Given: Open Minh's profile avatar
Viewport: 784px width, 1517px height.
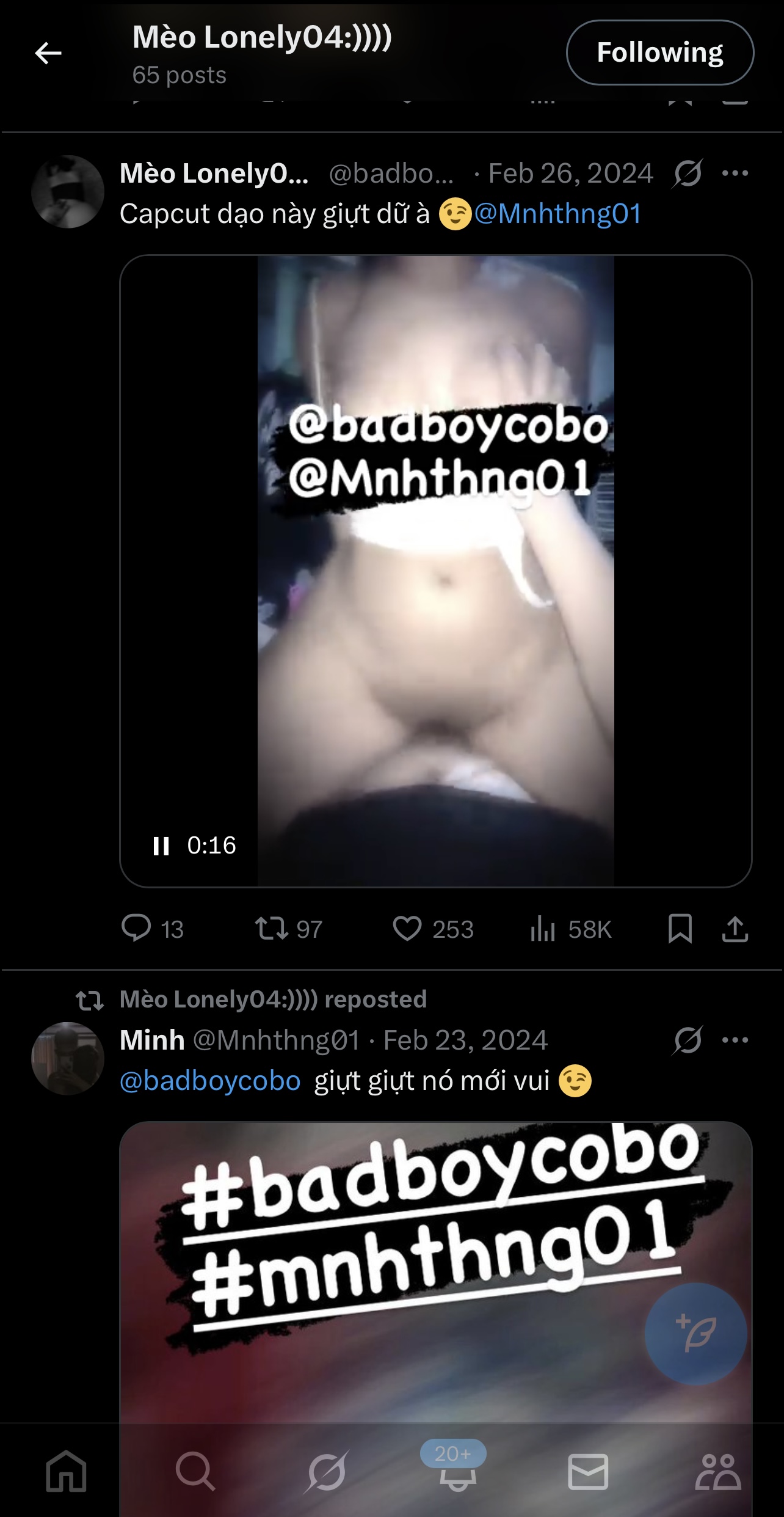Looking at the screenshot, I should [x=68, y=1059].
